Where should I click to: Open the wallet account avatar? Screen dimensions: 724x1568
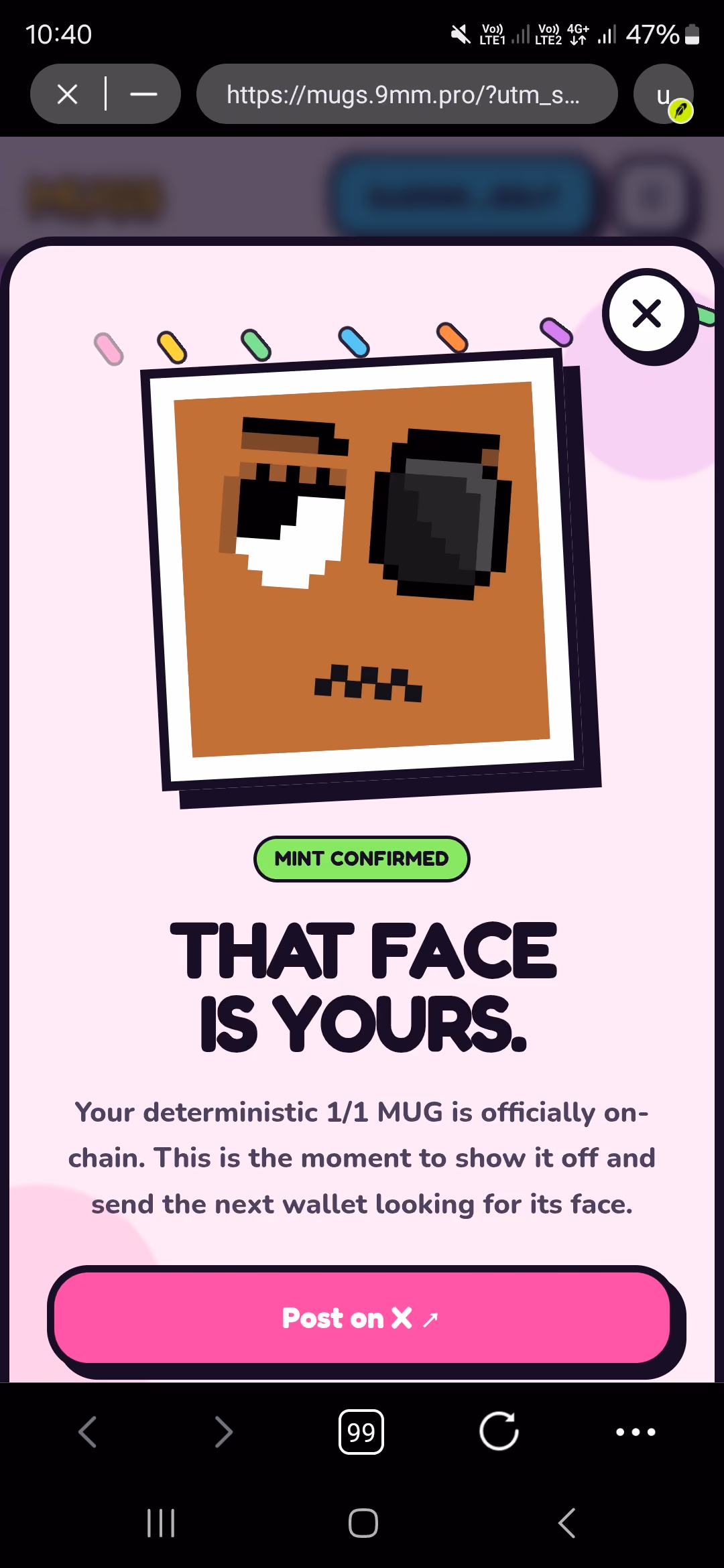coord(664,94)
